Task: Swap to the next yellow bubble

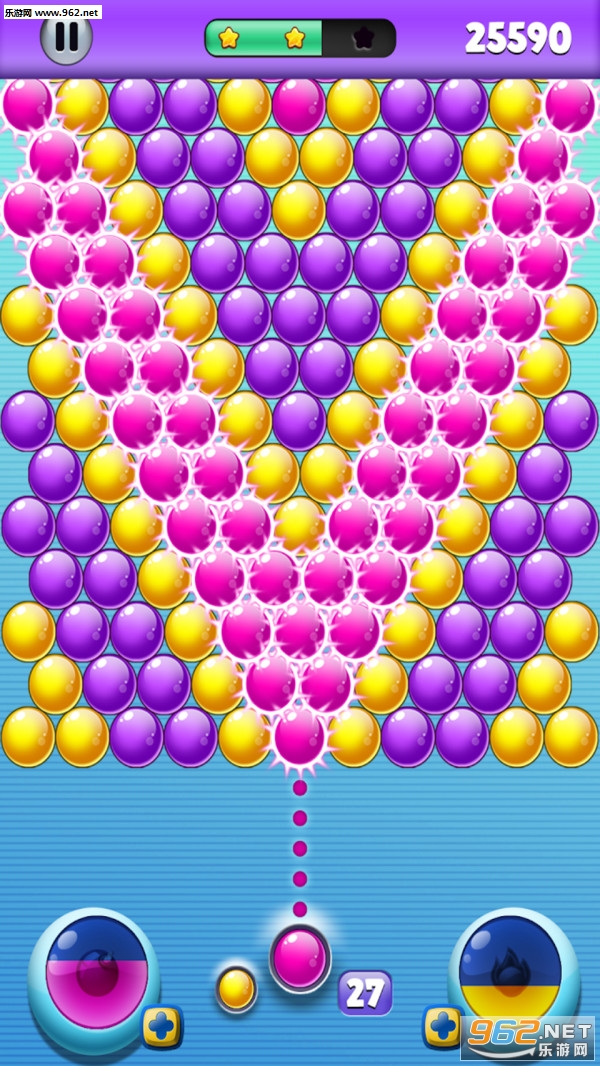Action: pyautogui.click(x=236, y=989)
